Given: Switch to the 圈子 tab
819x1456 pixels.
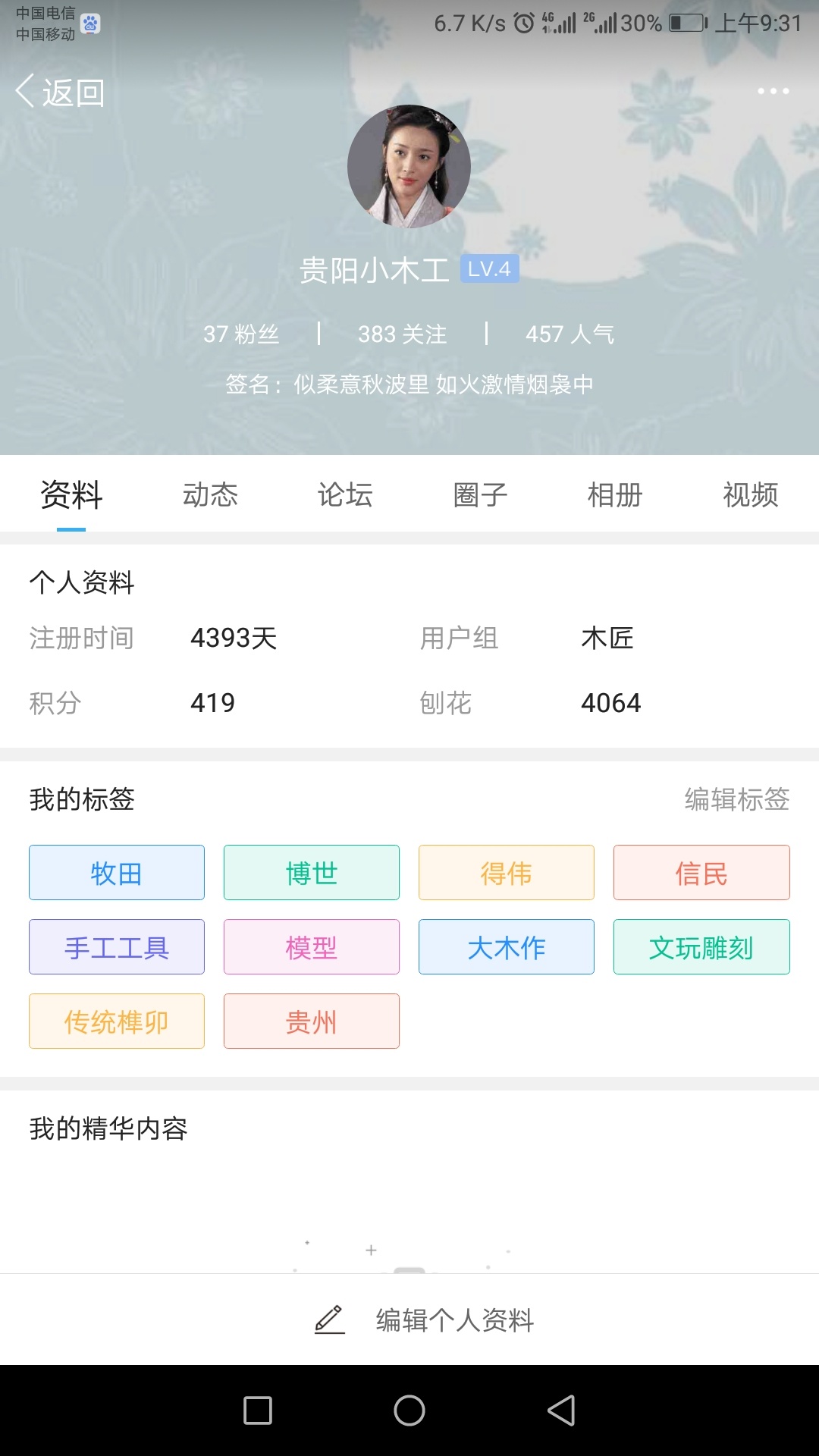Looking at the screenshot, I should point(480,495).
